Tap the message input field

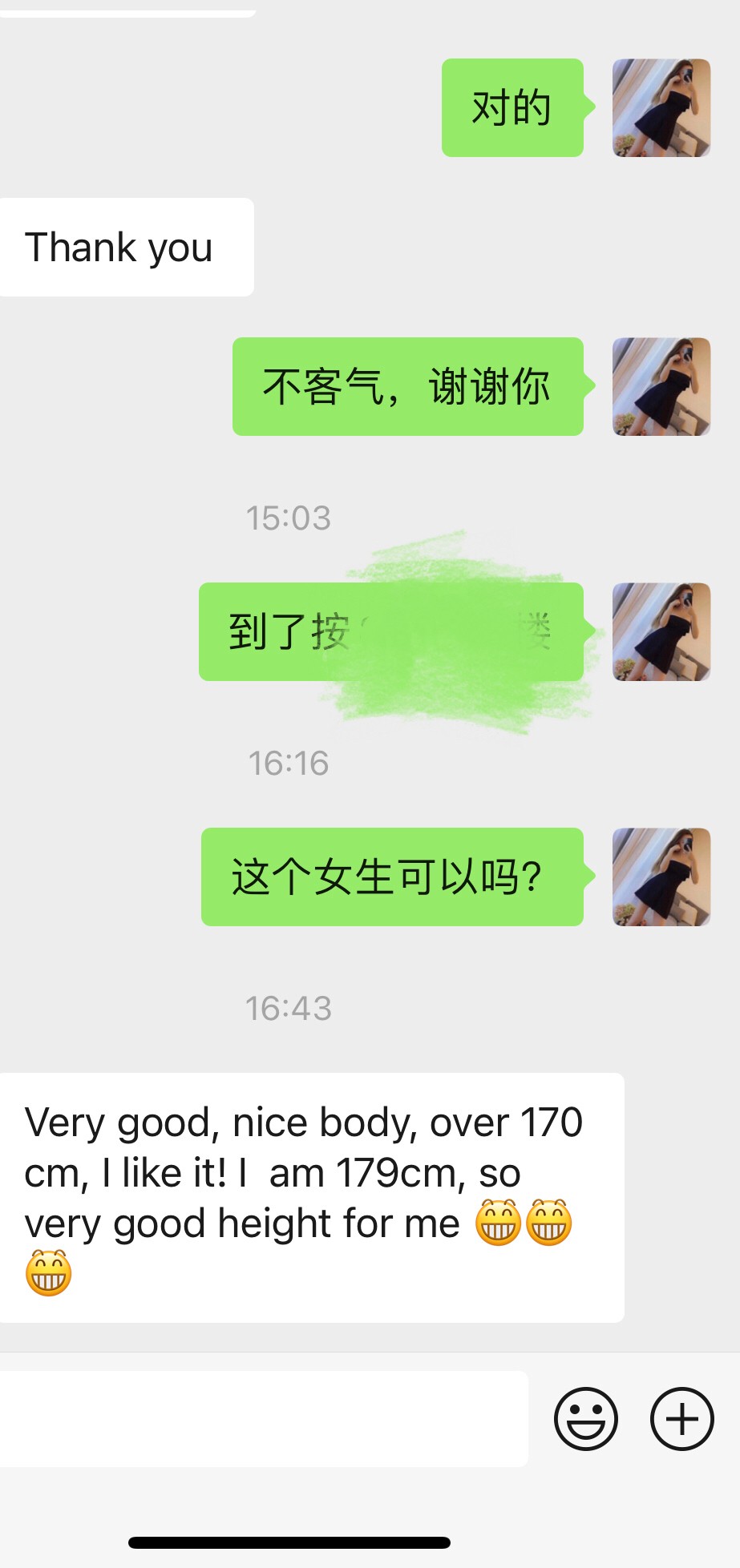tap(263, 1419)
